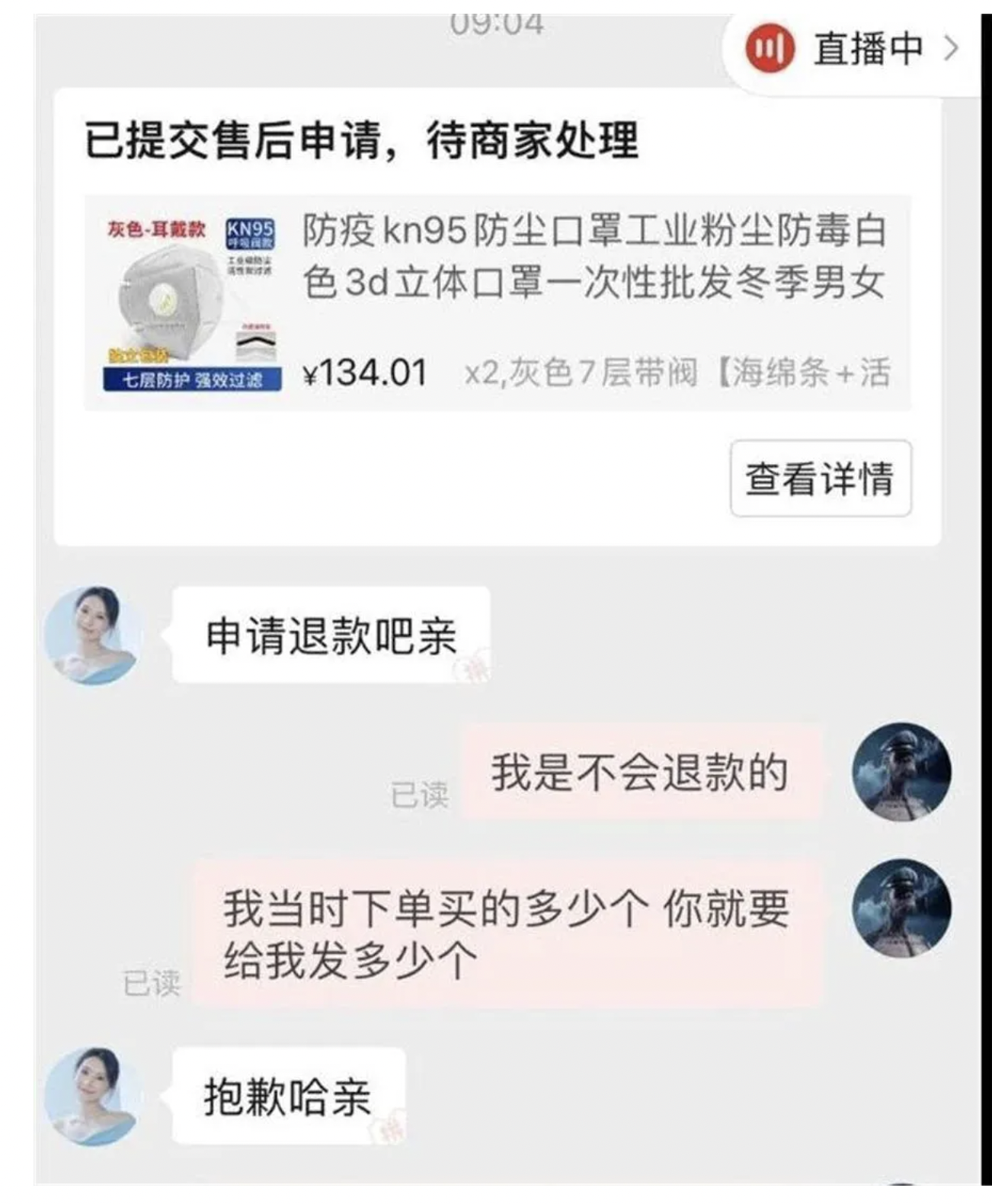Open seller avatar beside 申请退款吧亲
This screenshot has width=992, height=1204.
click(93, 634)
